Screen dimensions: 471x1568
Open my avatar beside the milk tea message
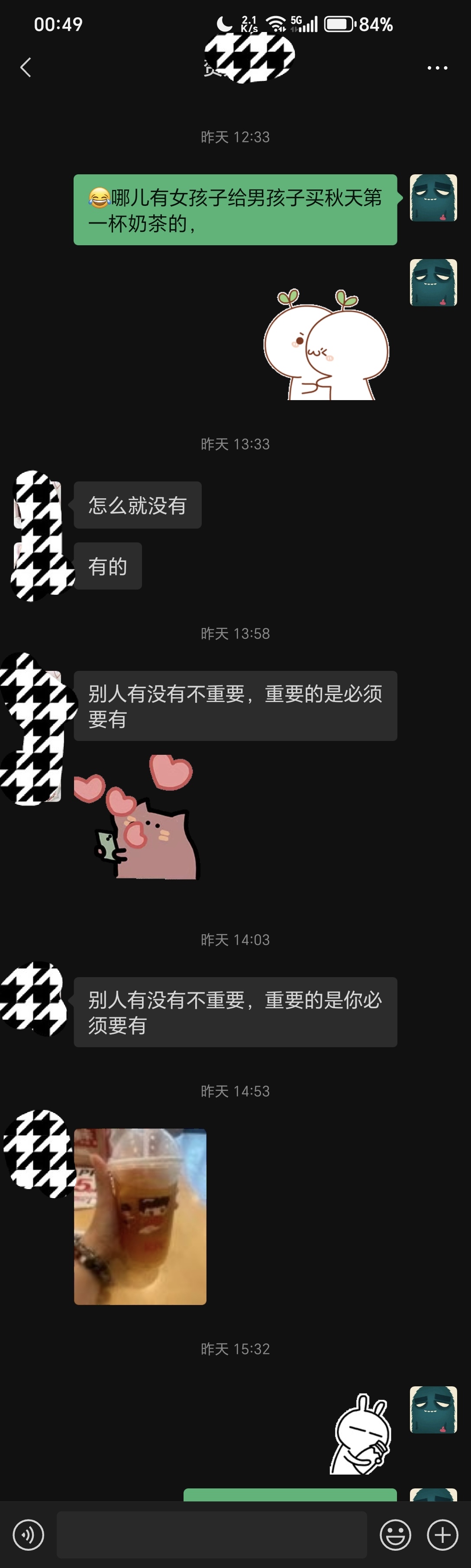pyautogui.click(x=433, y=198)
